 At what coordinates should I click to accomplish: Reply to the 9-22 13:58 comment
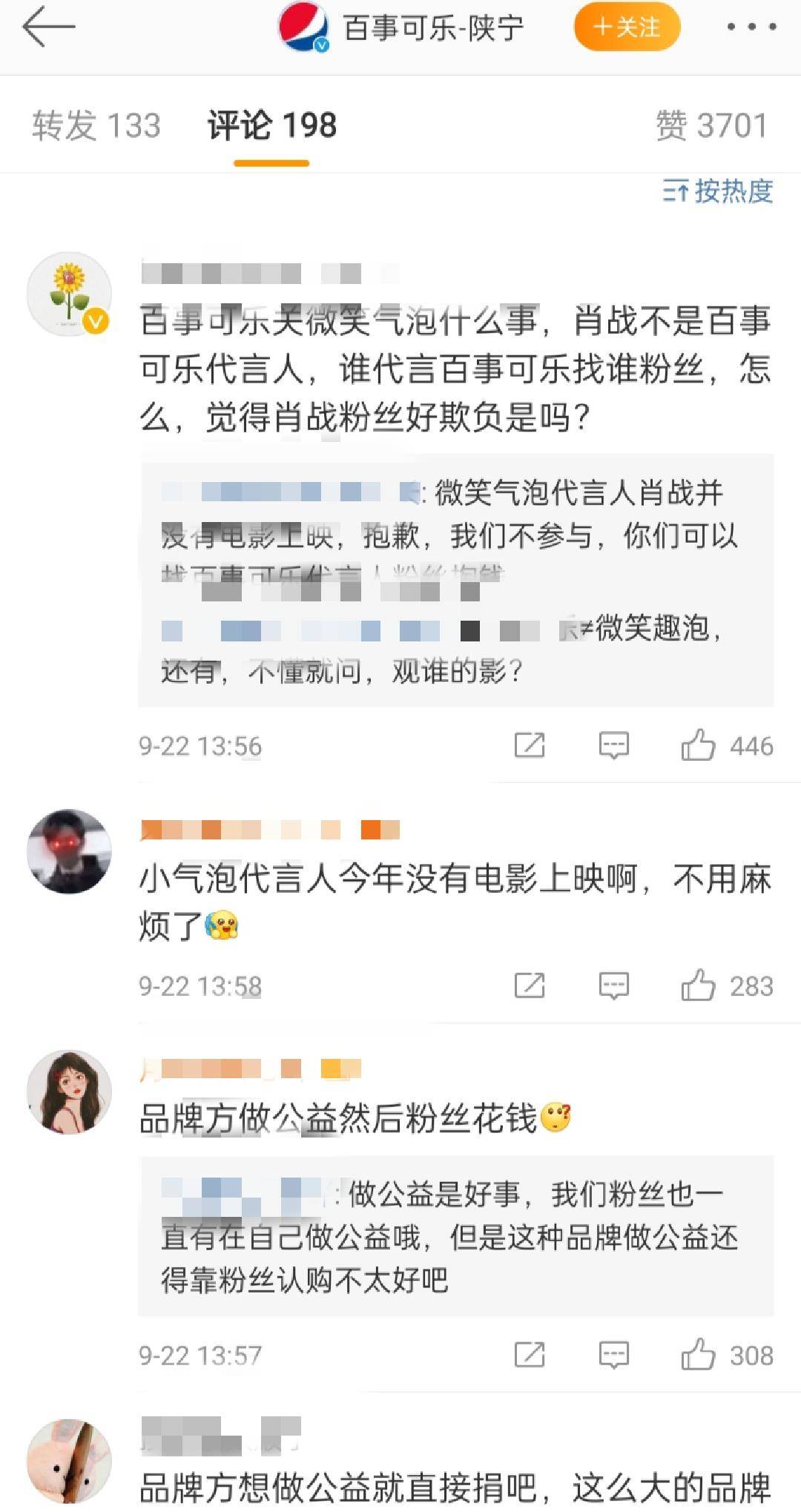pyautogui.click(x=613, y=986)
